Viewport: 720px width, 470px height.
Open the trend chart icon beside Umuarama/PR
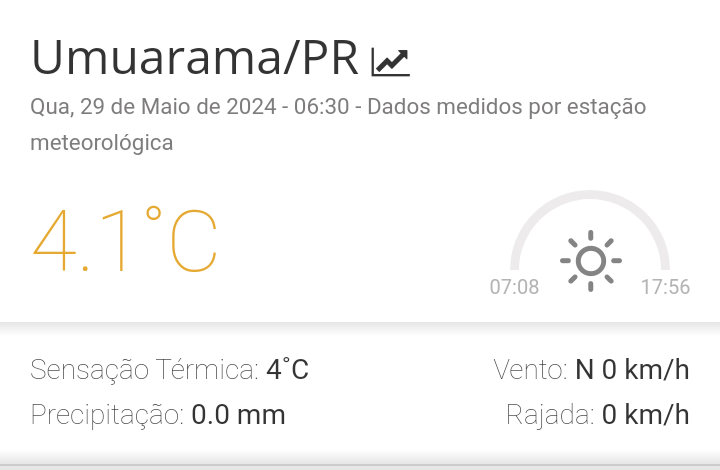(x=390, y=62)
